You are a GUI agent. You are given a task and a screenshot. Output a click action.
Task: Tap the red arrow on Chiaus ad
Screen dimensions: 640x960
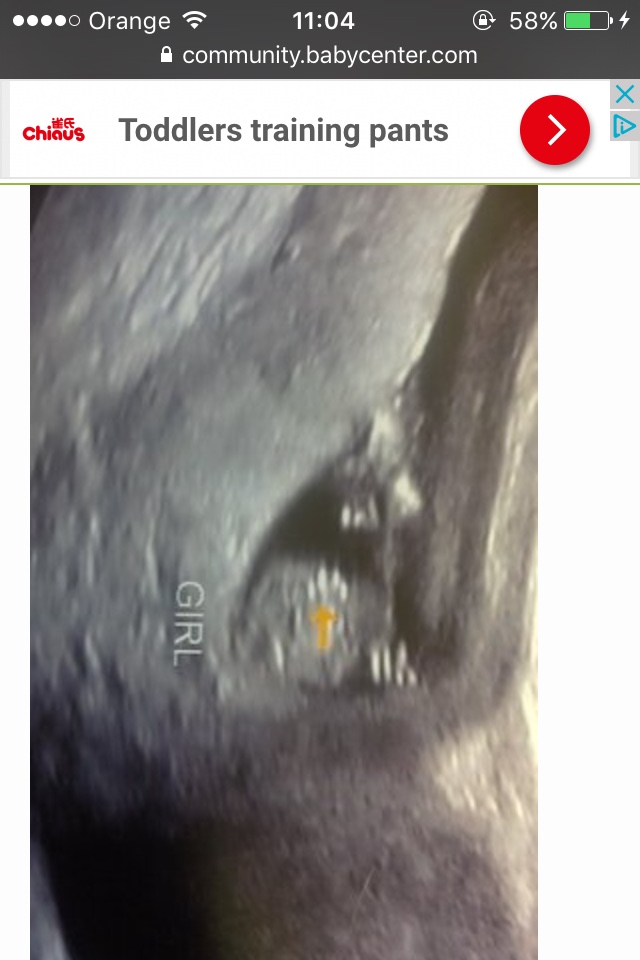pos(555,130)
